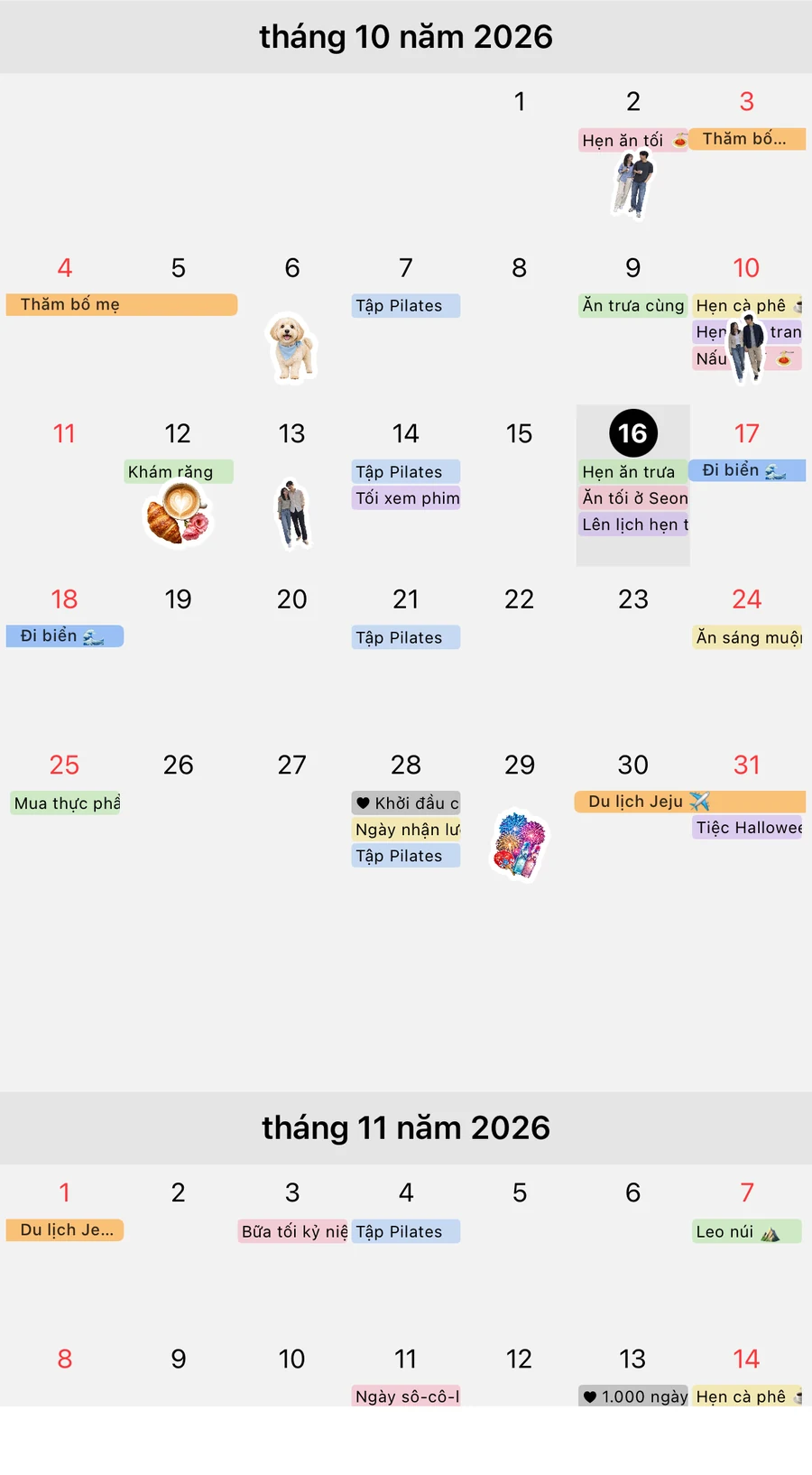Open the Ăn tối ở Seon event
The width and height of the screenshot is (812, 1475).
tap(633, 498)
